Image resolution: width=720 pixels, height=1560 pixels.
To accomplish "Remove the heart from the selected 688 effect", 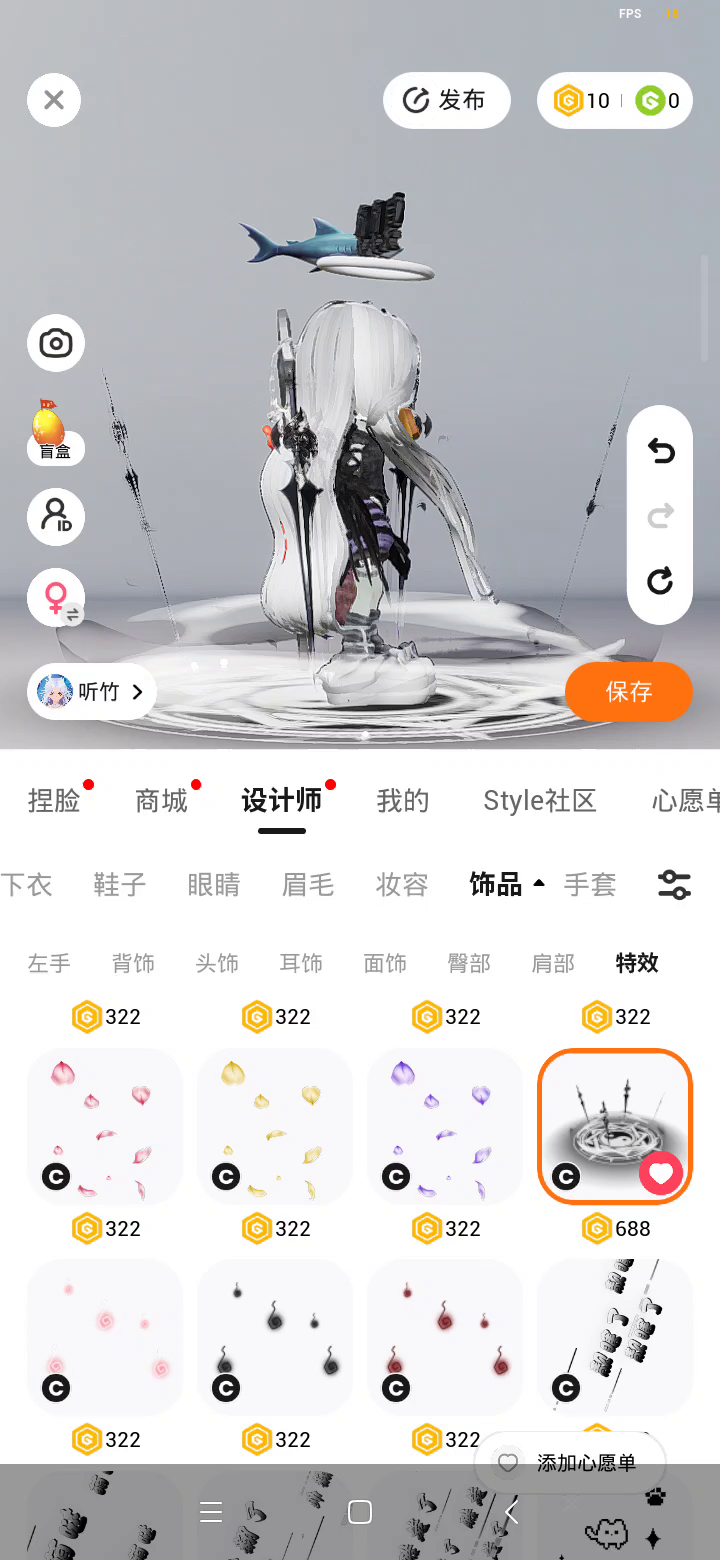I will point(660,1173).
